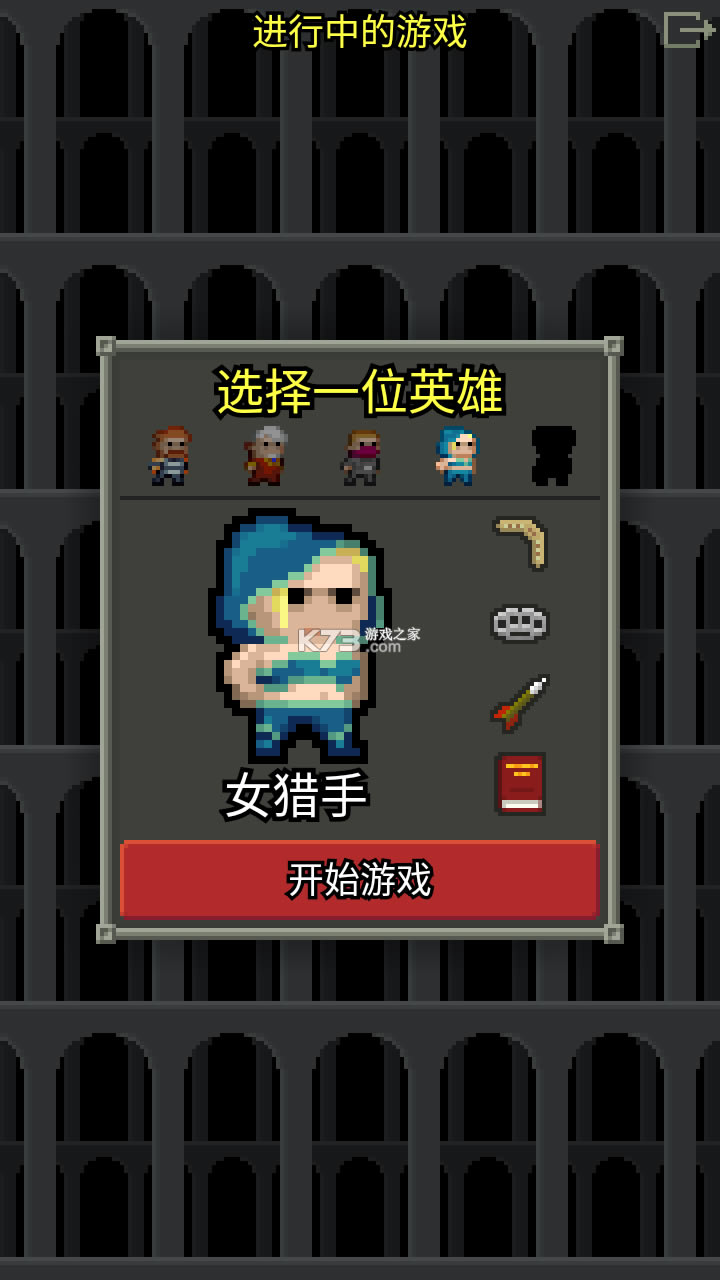
Task: Open the knuckle duster item info
Action: (520, 623)
